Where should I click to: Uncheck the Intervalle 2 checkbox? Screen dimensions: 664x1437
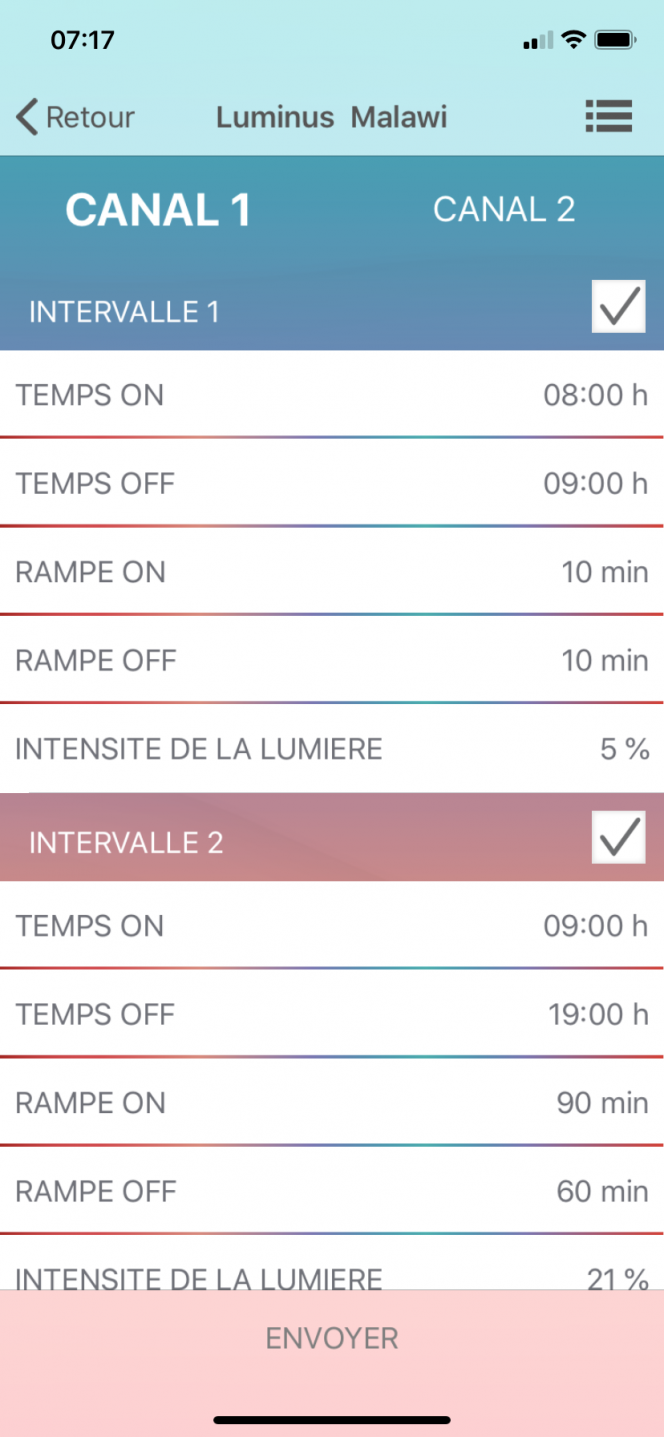(x=619, y=836)
